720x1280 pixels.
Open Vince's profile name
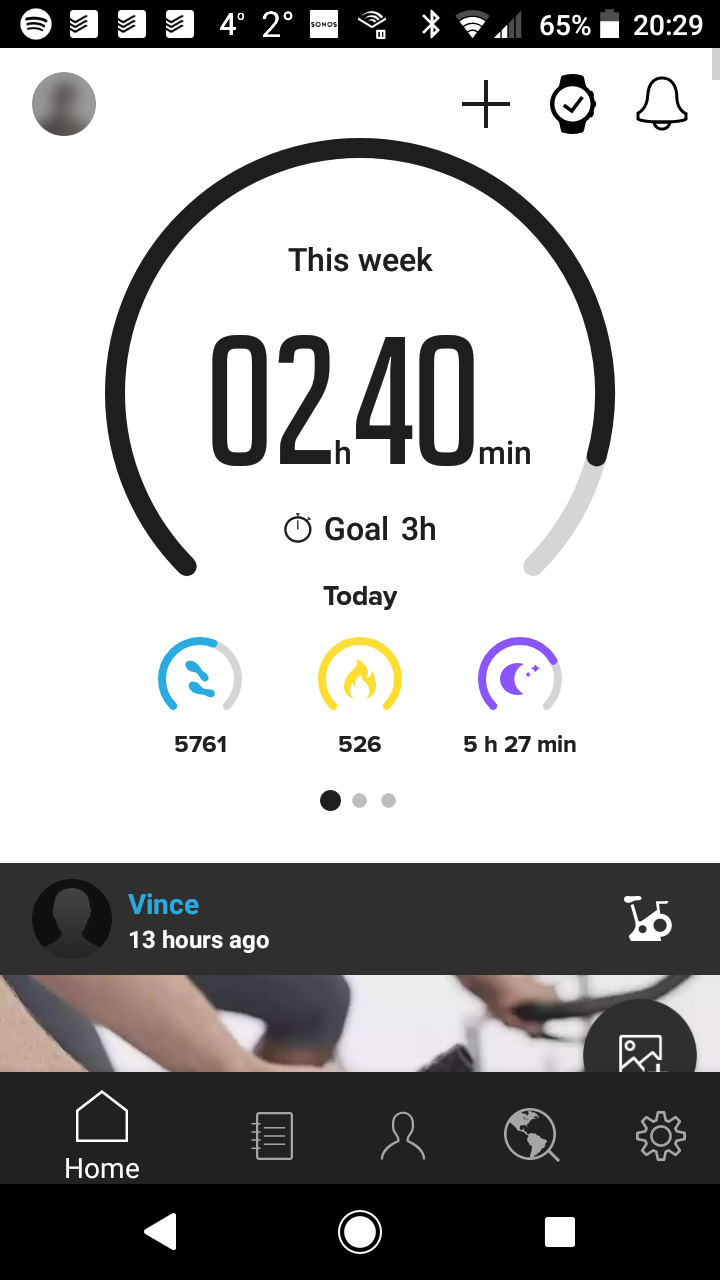point(164,904)
